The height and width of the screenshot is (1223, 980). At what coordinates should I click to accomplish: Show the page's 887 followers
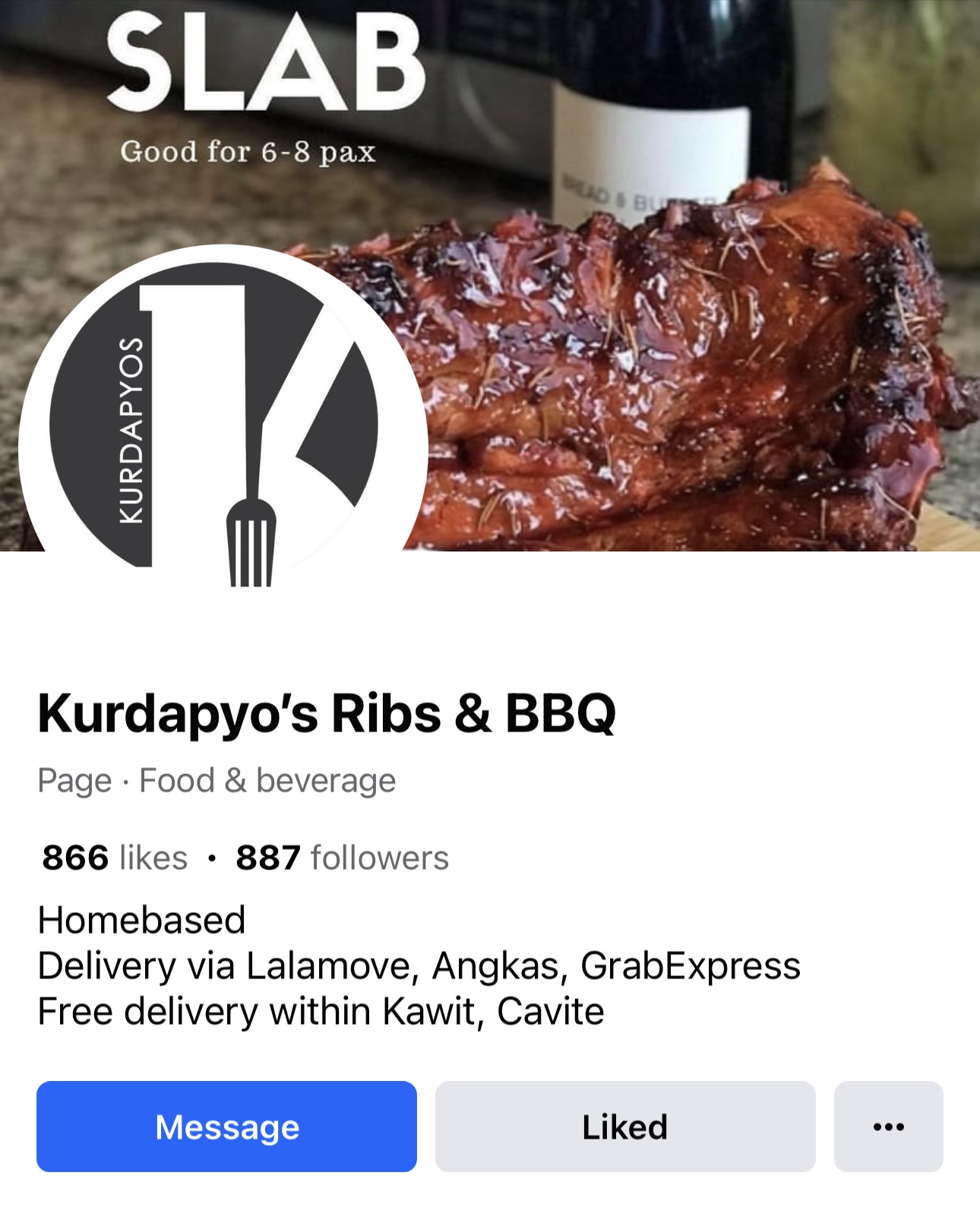pos(342,858)
